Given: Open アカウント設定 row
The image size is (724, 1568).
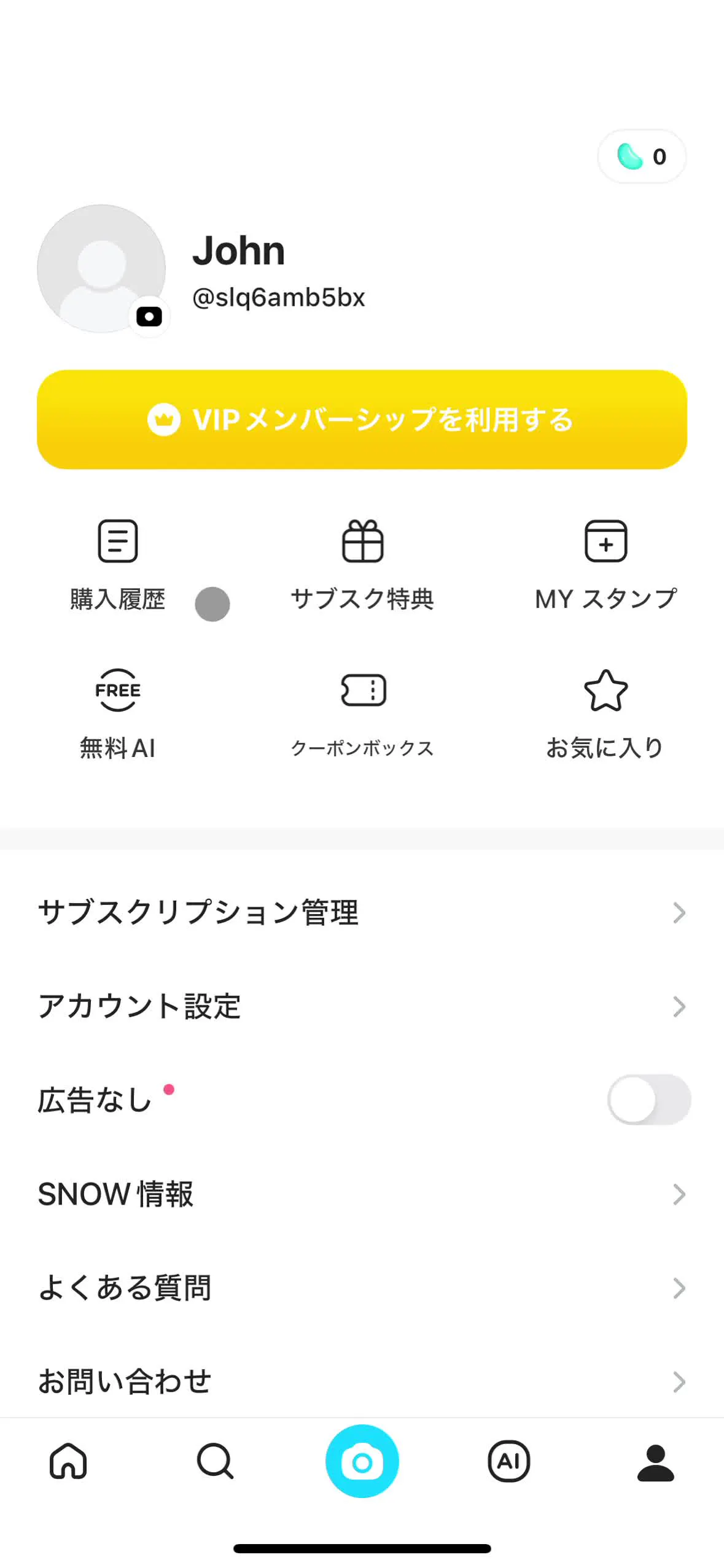Looking at the screenshot, I should click(x=362, y=1006).
